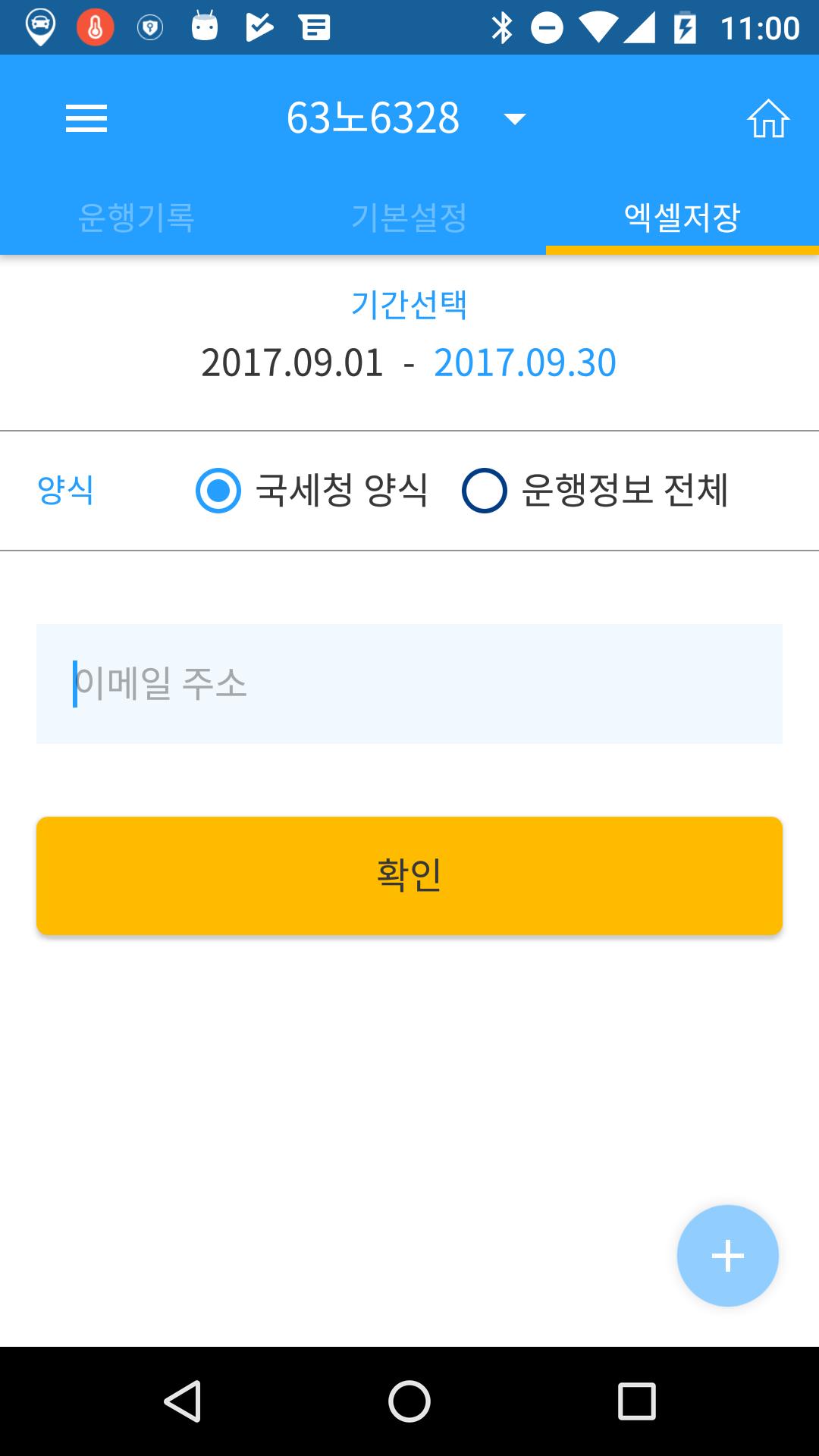Switch to the 기본설정 tab
The width and height of the screenshot is (819, 1456).
point(409,218)
